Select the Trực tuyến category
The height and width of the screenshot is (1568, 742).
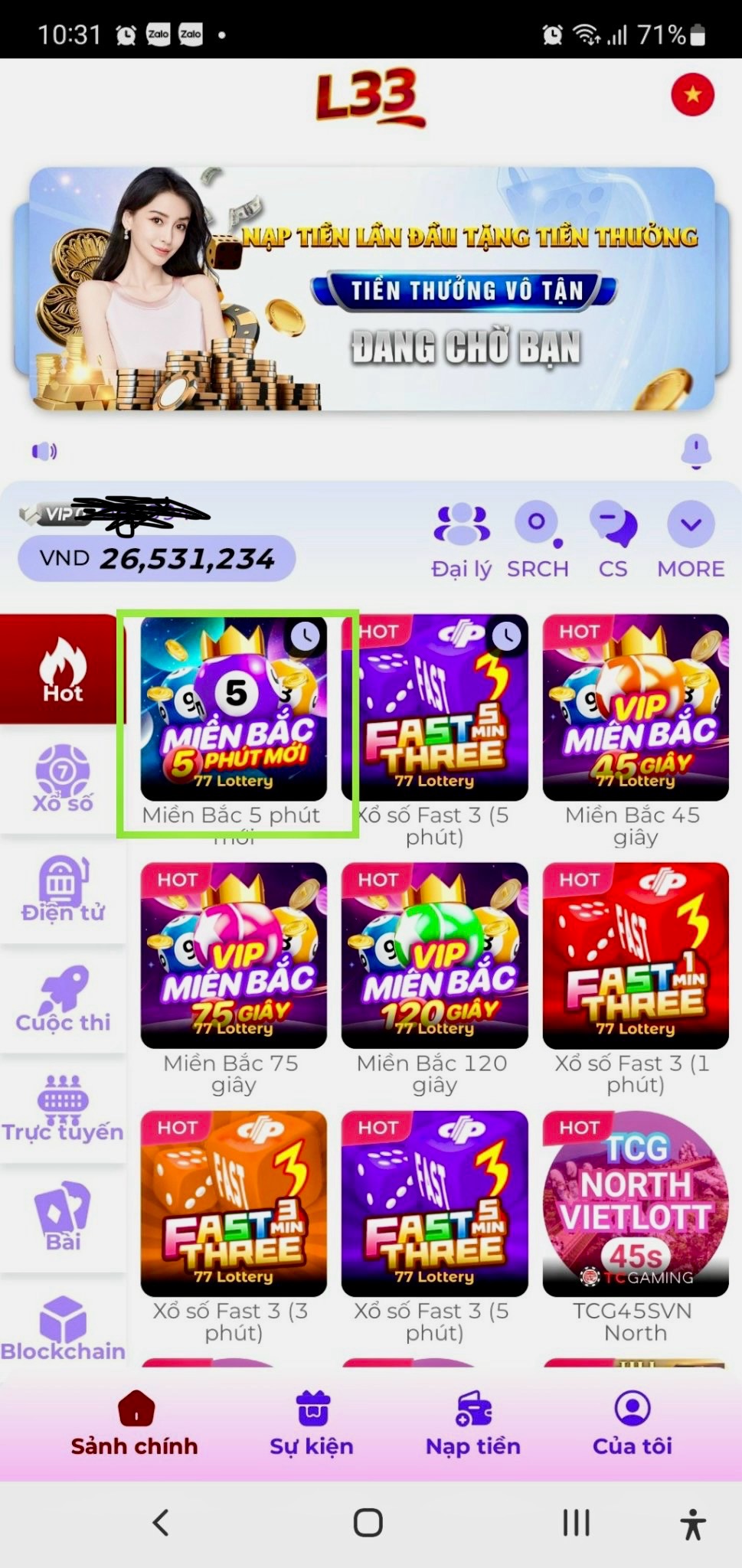(x=62, y=1109)
